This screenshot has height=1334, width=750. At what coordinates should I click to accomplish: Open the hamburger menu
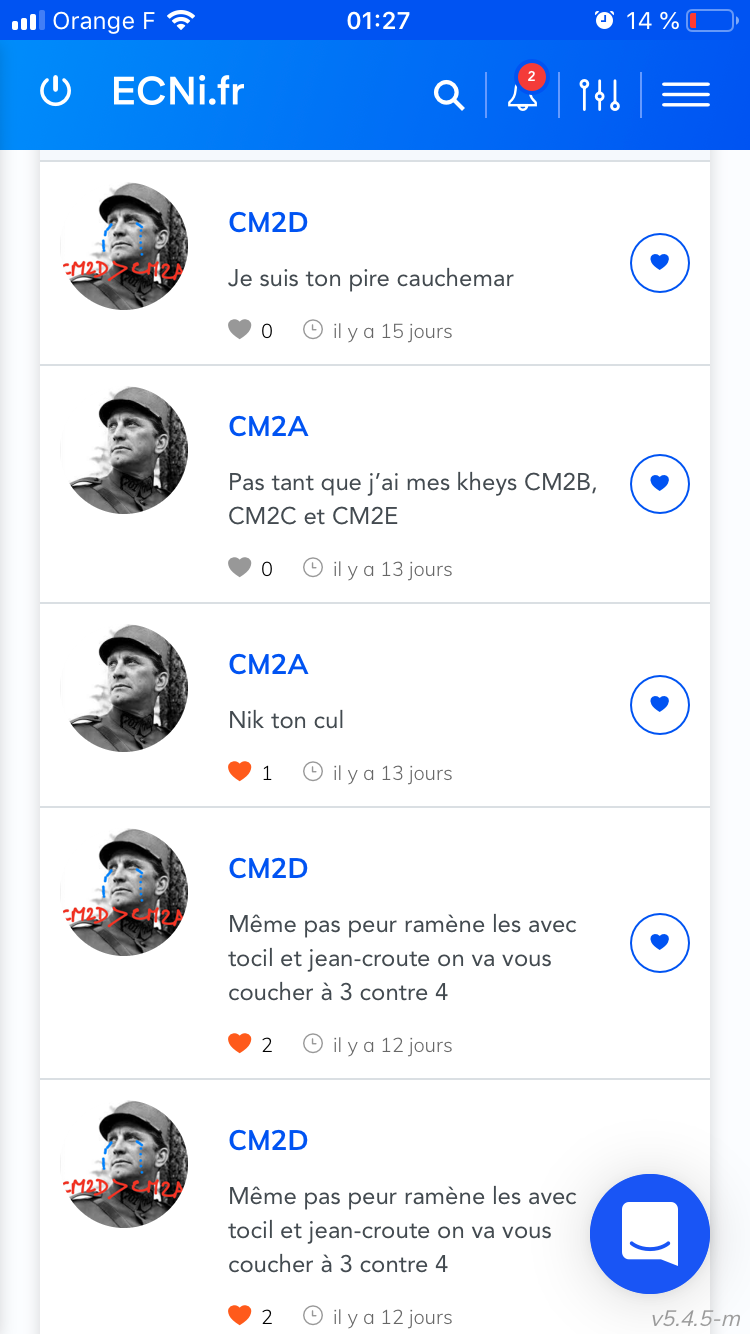pyautogui.click(x=686, y=95)
